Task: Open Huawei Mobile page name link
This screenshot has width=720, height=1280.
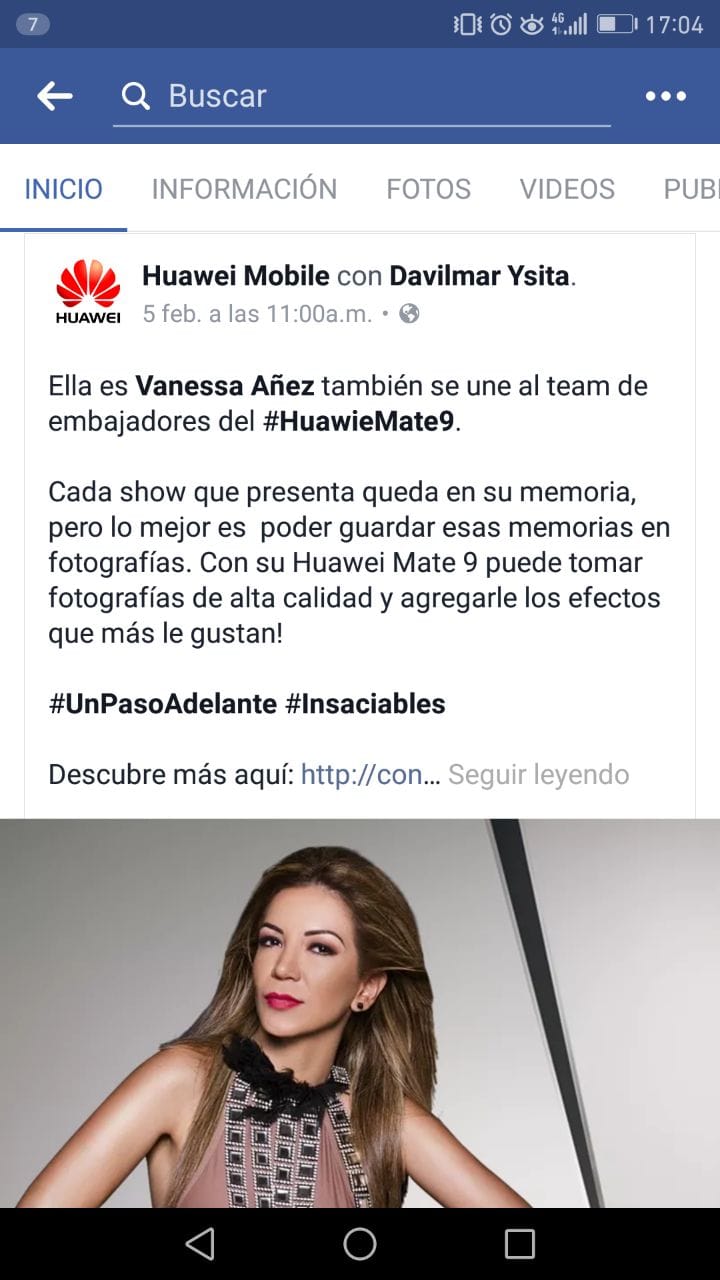Action: pyautogui.click(x=236, y=276)
